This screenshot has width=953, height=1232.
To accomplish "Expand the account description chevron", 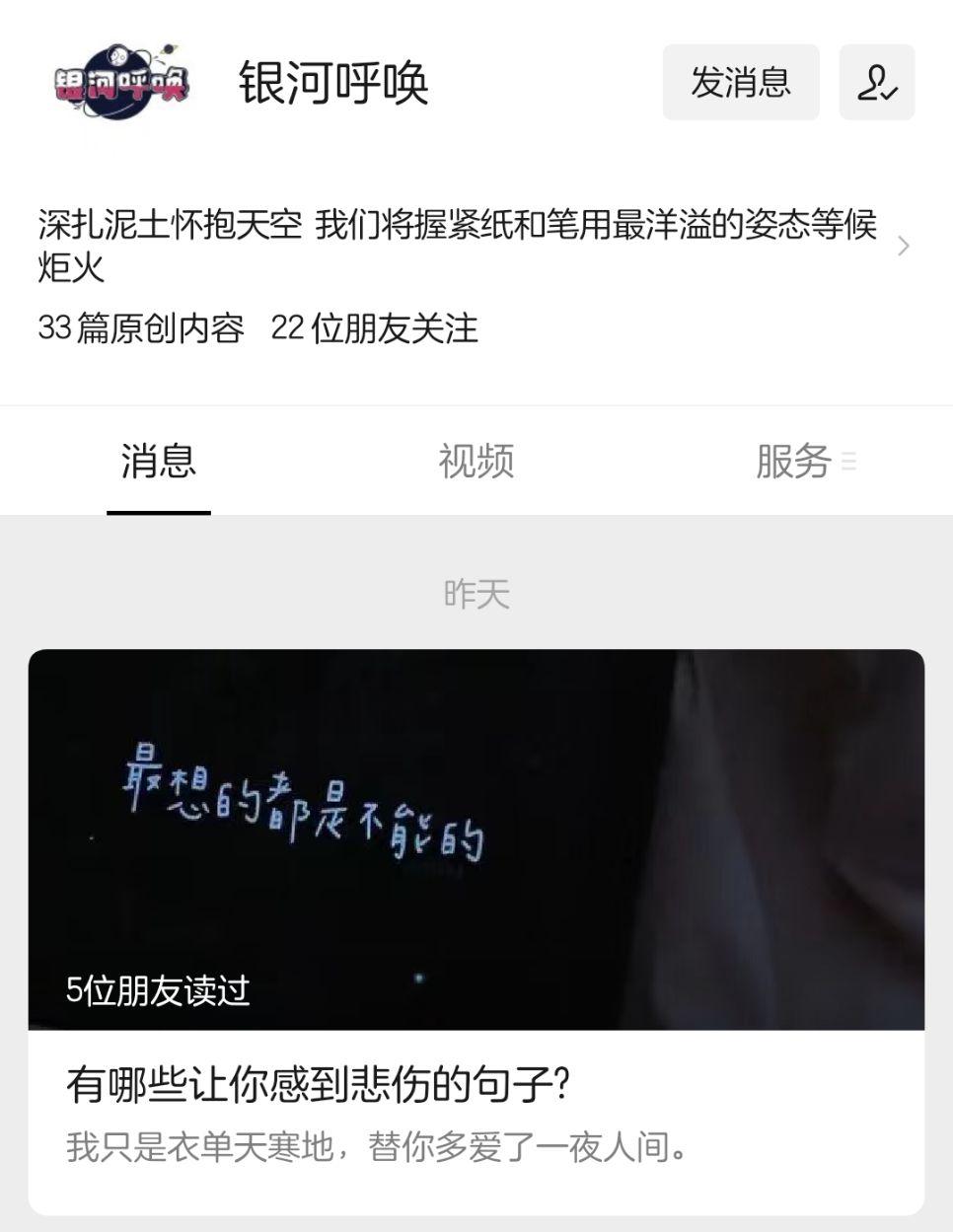I will pos(904,246).
